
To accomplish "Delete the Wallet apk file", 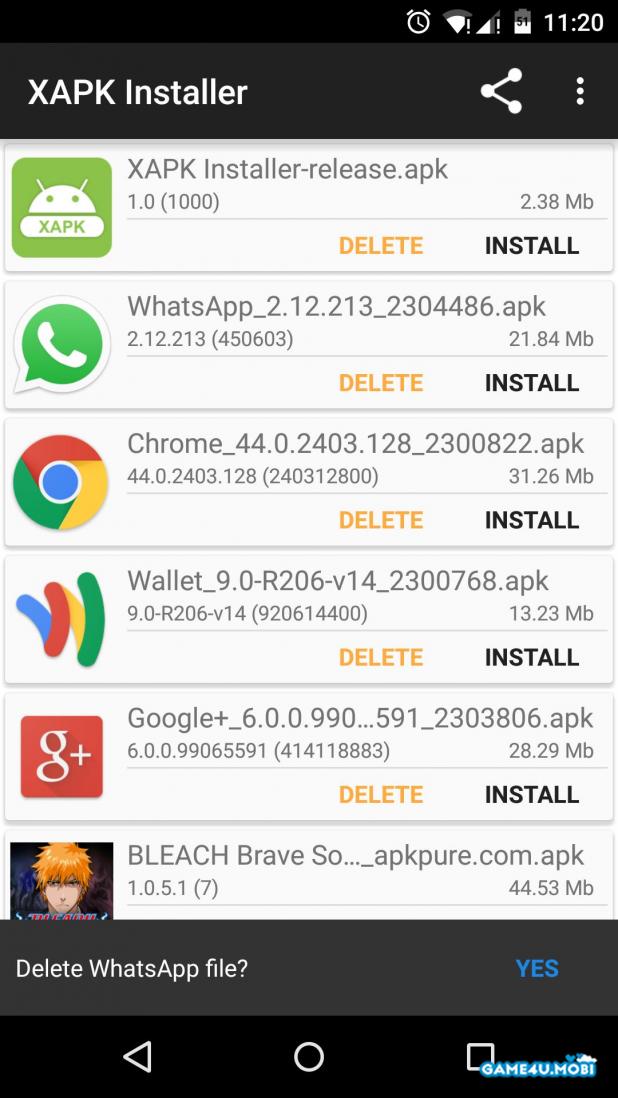I will [x=381, y=657].
